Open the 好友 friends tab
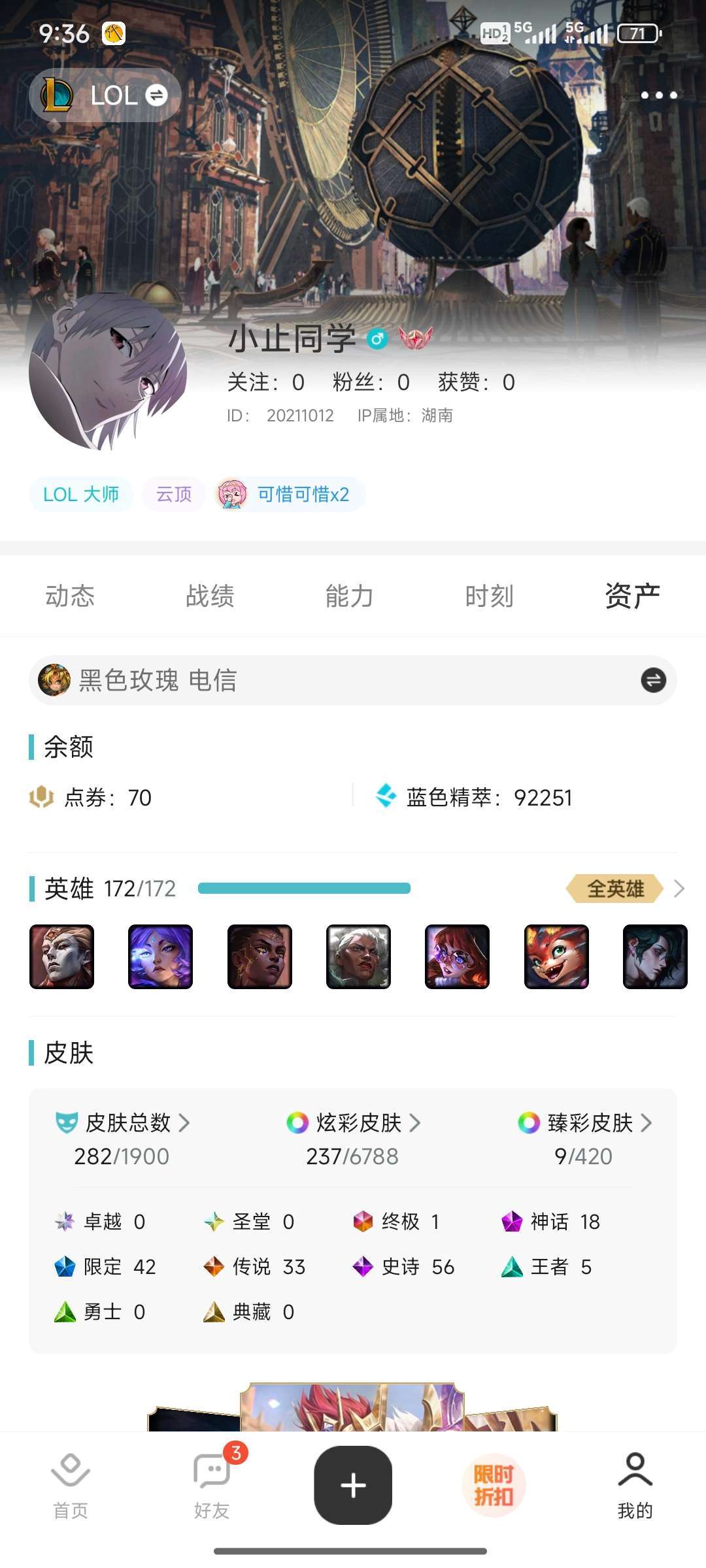Viewport: 706px width, 1568px height. point(212,1484)
